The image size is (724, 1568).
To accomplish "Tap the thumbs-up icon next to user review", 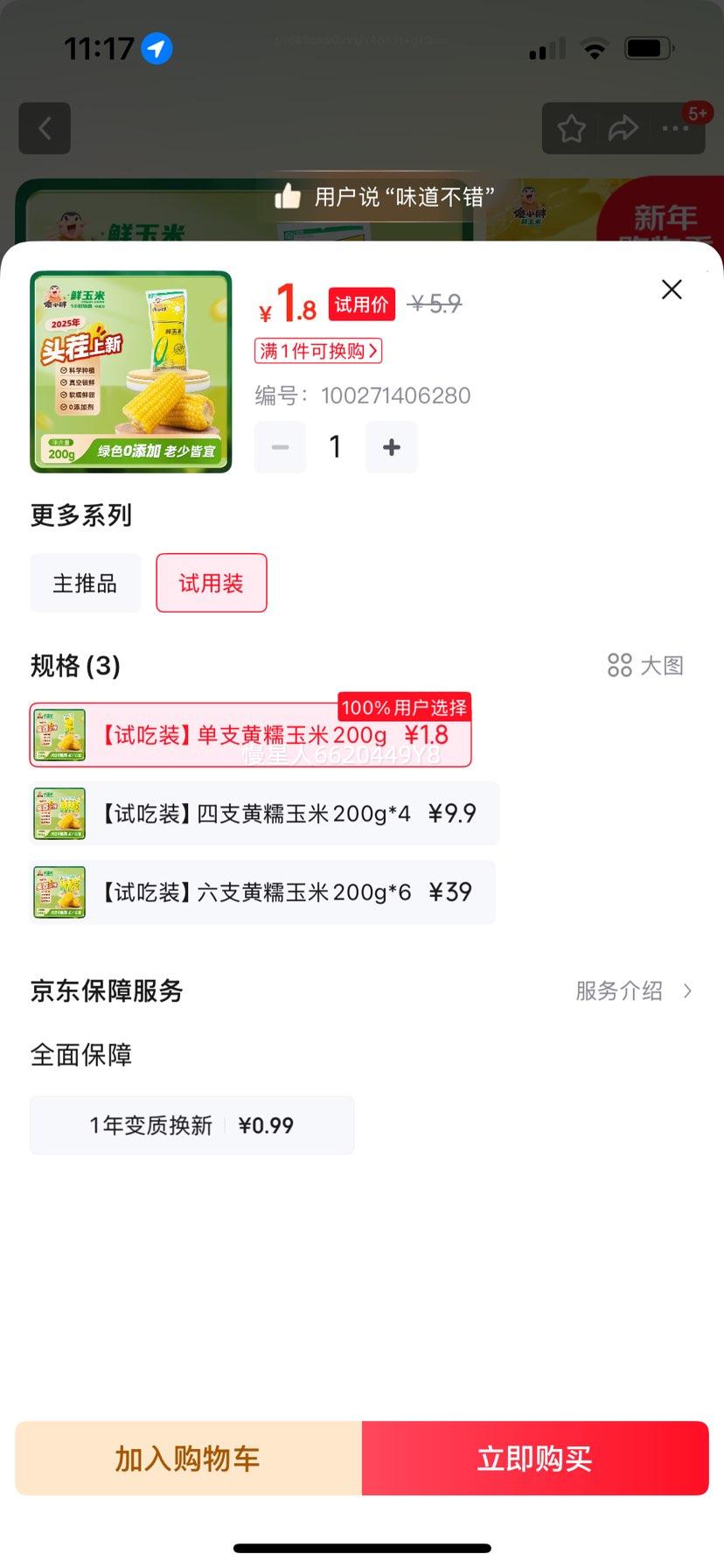I will coord(290,197).
